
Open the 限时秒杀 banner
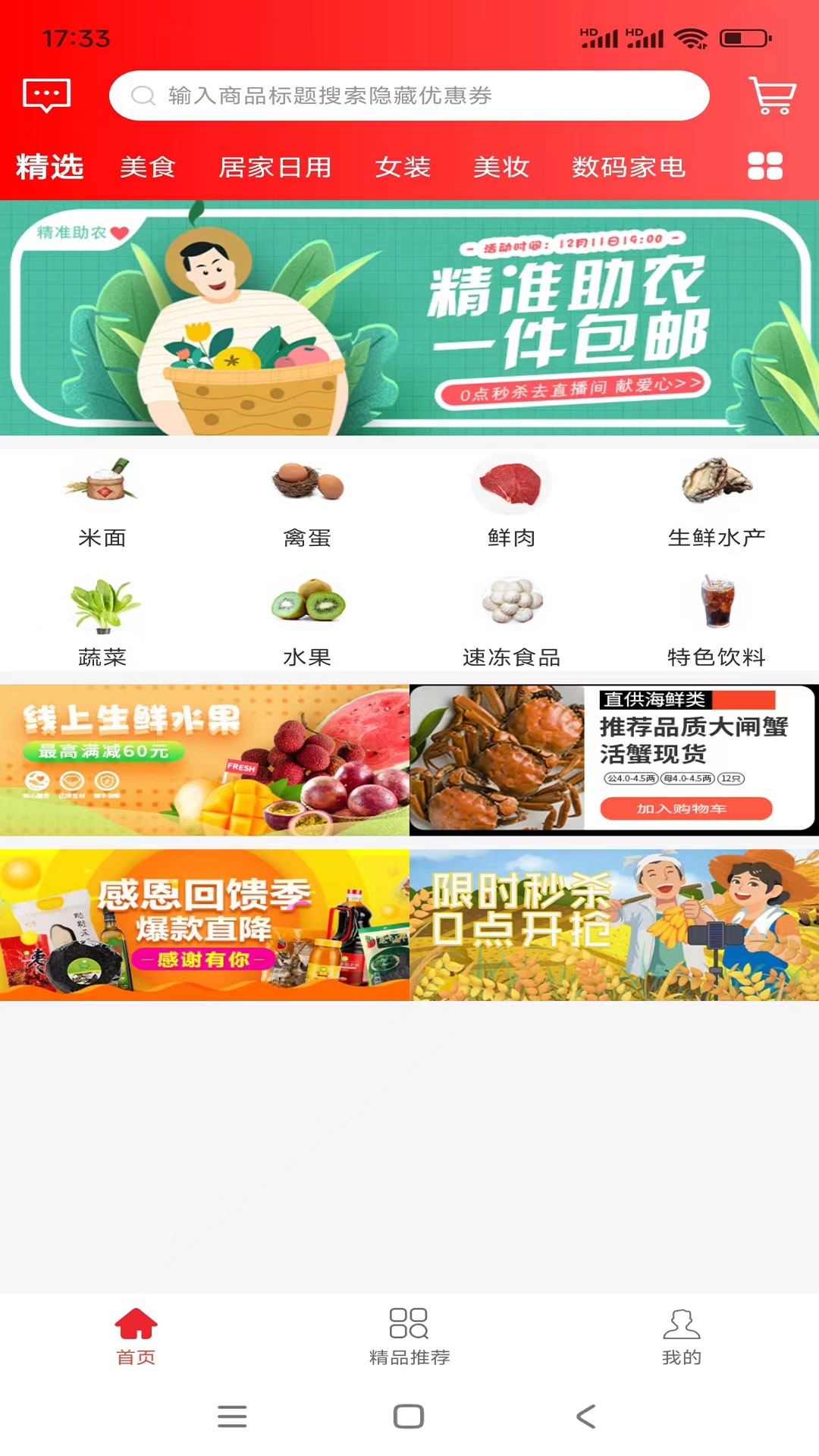point(614,925)
